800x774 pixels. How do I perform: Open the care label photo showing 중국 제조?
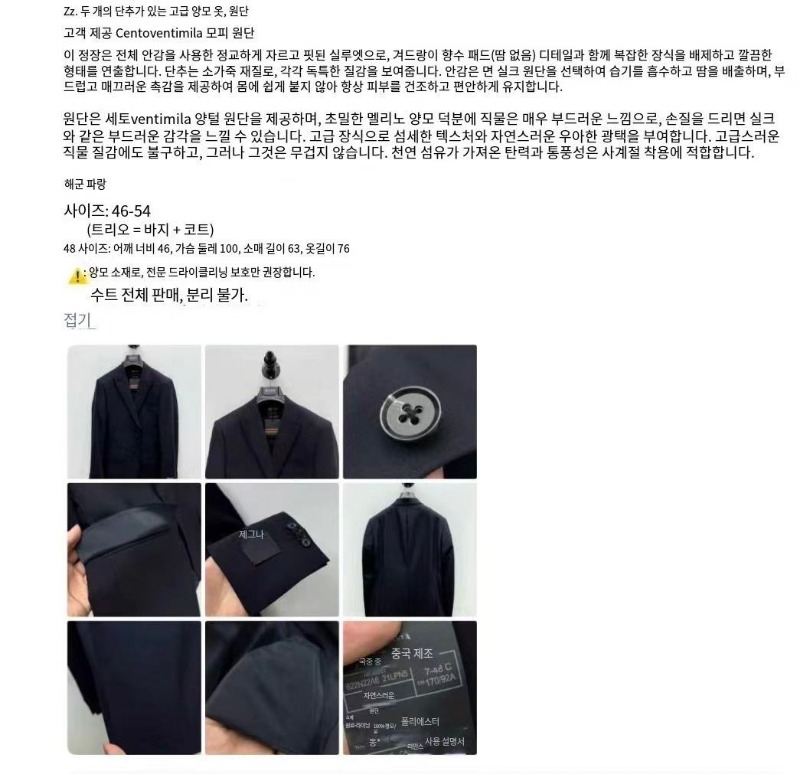pos(409,688)
